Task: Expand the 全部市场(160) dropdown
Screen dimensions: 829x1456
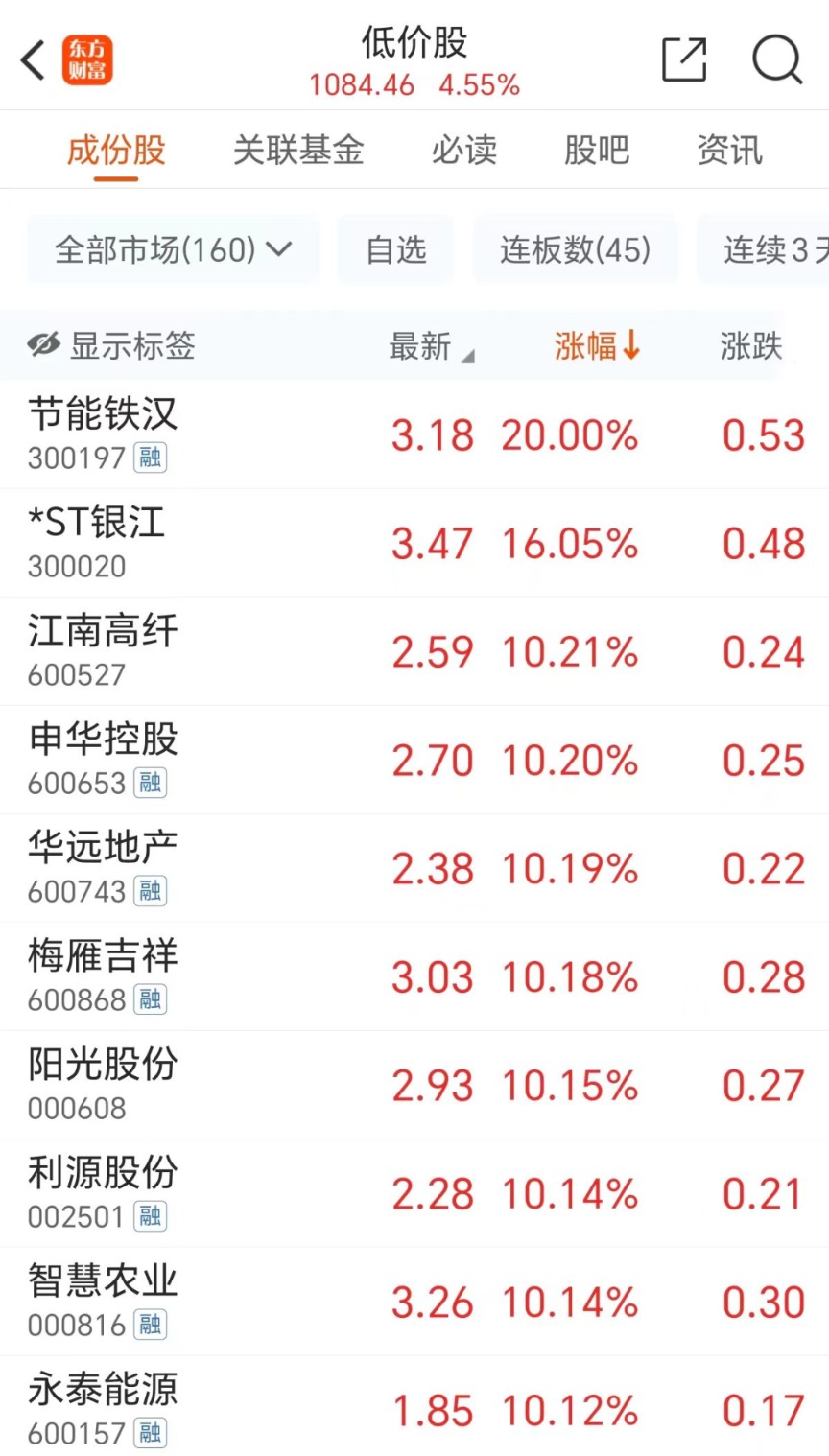Action: 174,250
